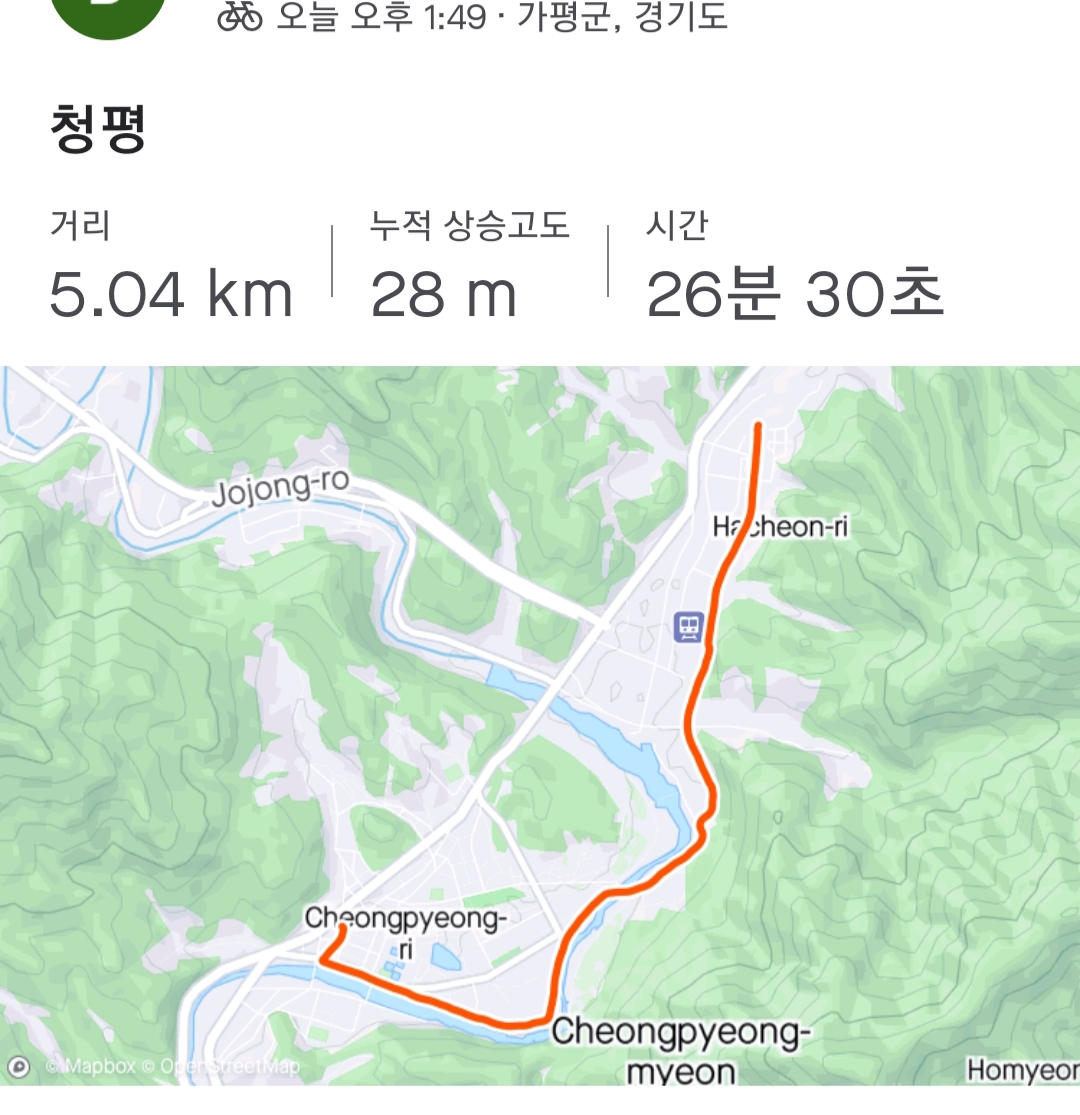The height and width of the screenshot is (1115, 1080).
Task: Open the cycling route map
Action: pyautogui.click(x=540, y=725)
